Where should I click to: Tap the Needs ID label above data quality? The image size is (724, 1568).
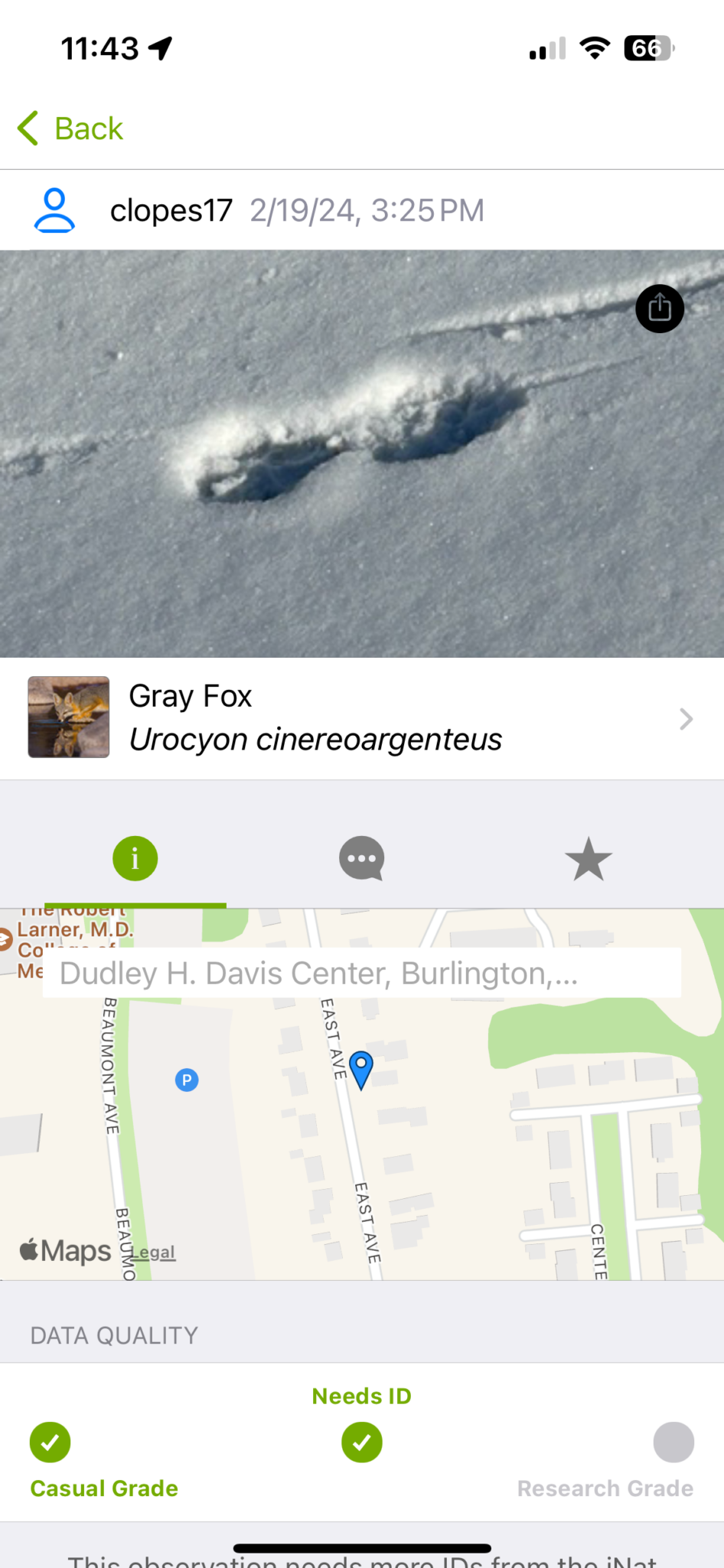pyautogui.click(x=360, y=1396)
